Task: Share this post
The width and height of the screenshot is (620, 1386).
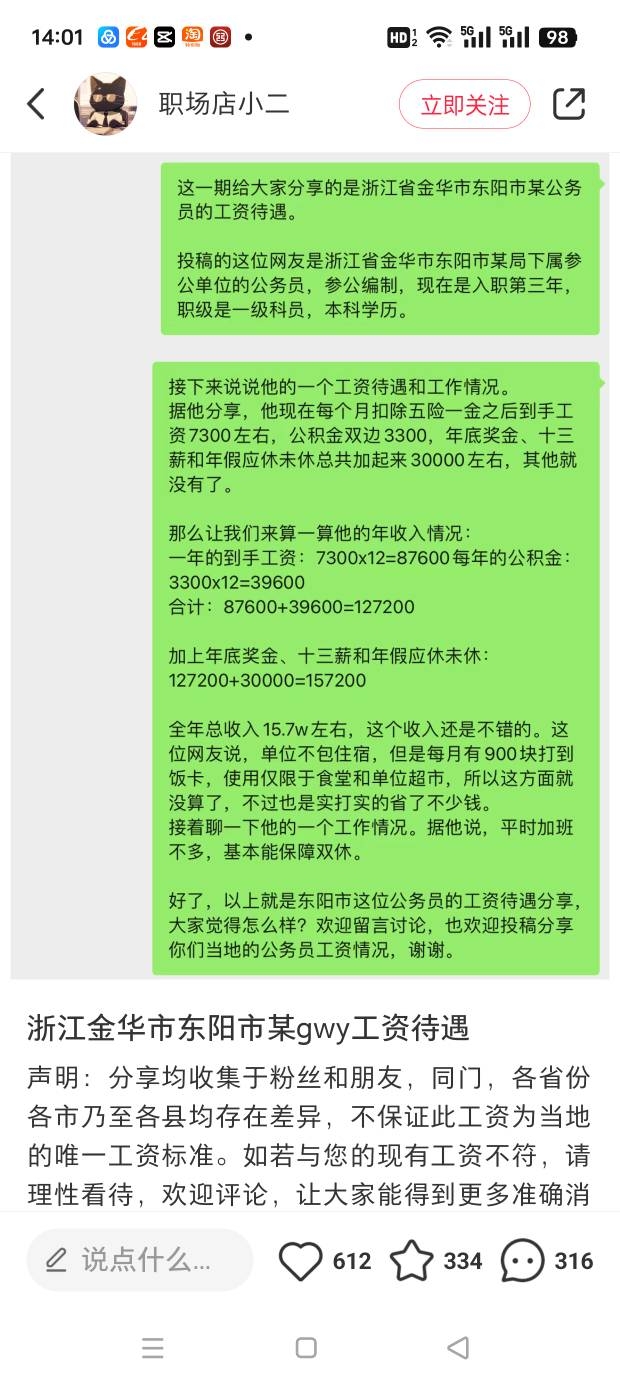Action: click(569, 104)
